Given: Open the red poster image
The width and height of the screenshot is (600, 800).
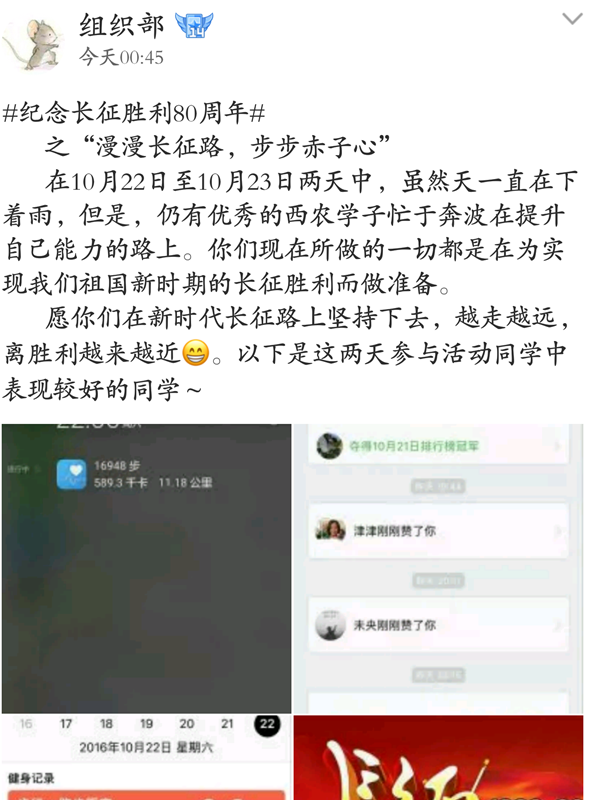Looking at the screenshot, I should (x=438, y=757).
